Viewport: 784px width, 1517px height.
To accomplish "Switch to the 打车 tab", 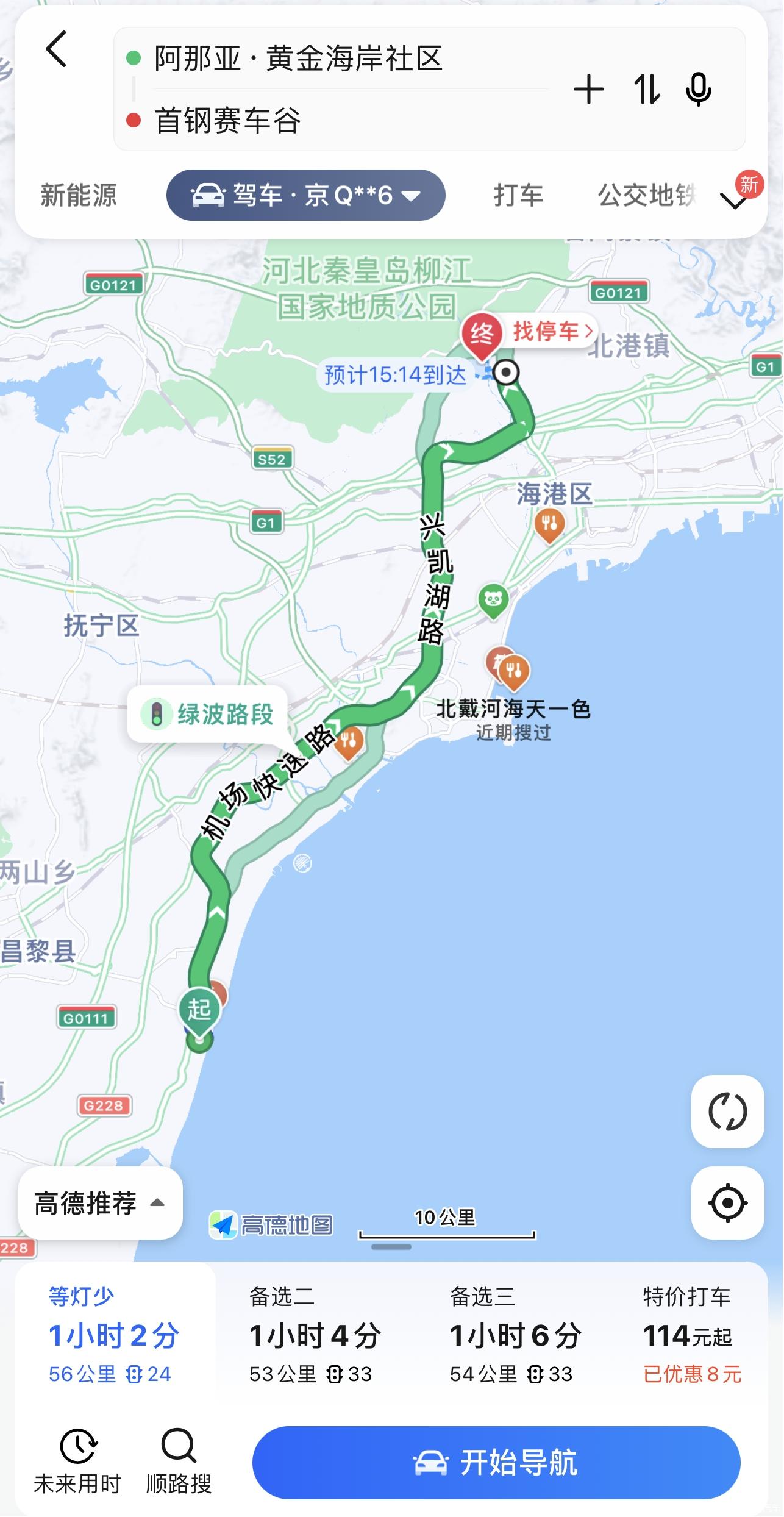I will point(518,196).
